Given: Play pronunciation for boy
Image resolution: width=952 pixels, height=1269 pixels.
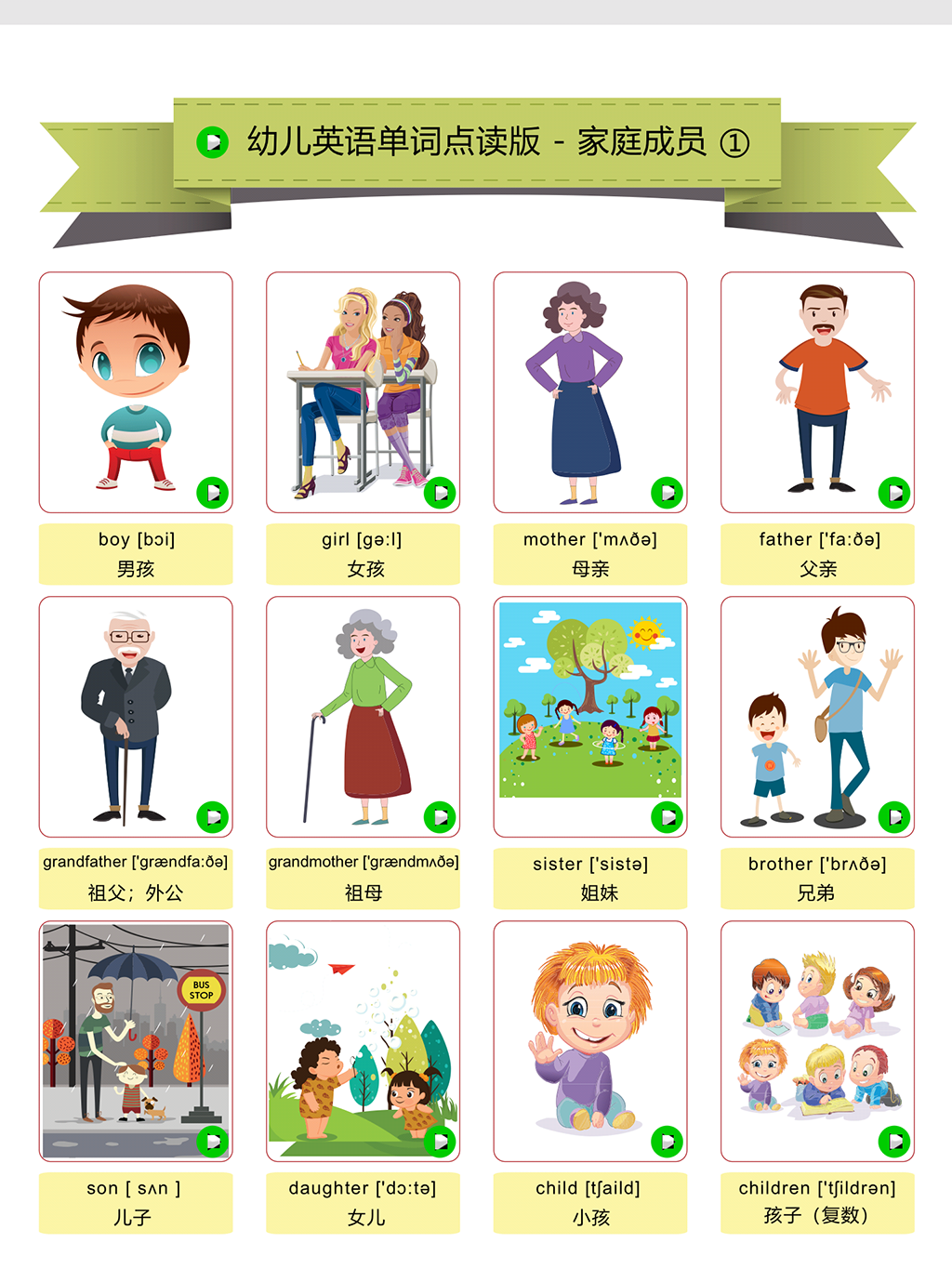Looking at the screenshot, I should (x=213, y=492).
